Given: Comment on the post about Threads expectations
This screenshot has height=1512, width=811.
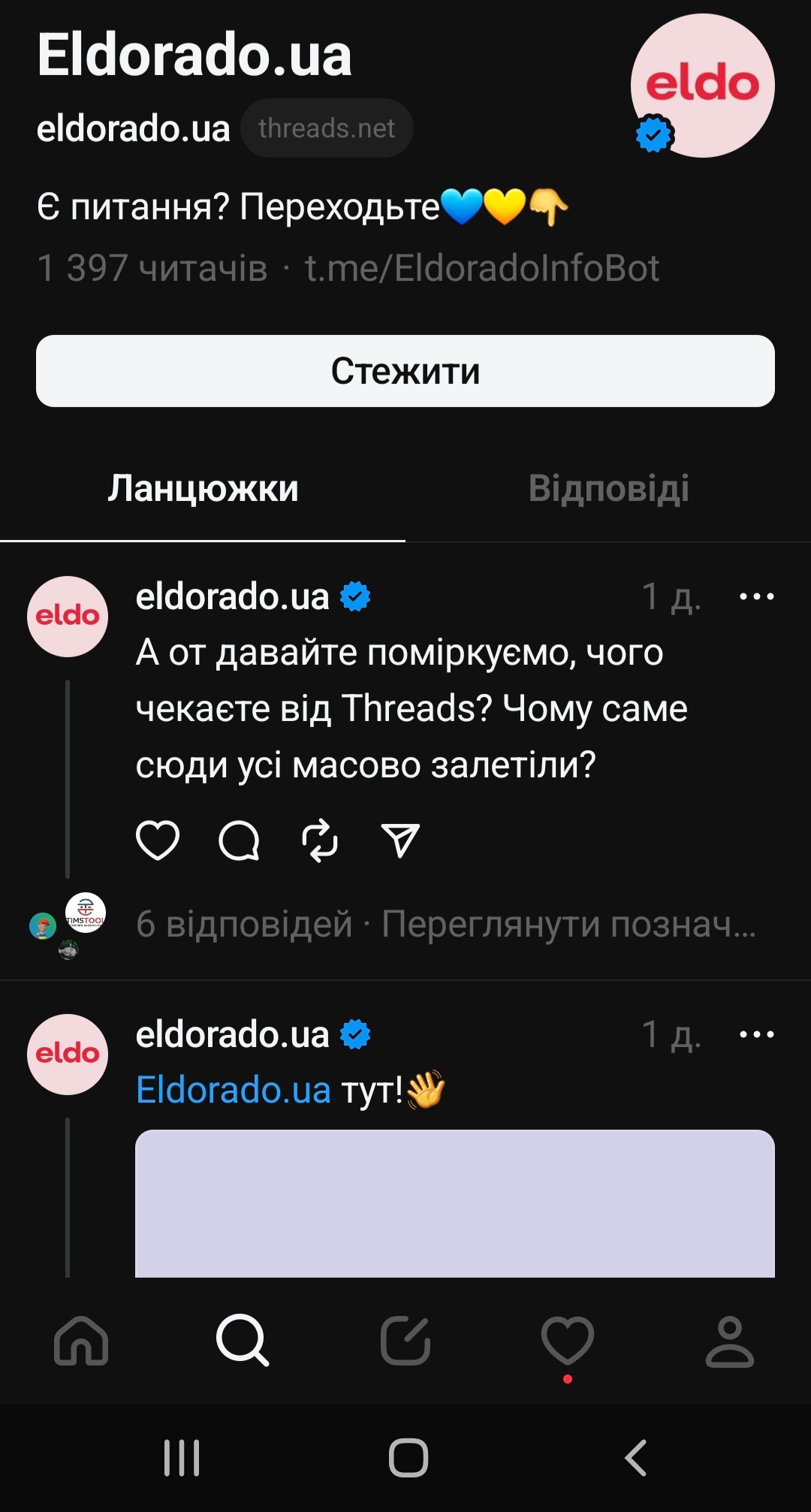Looking at the screenshot, I should click(x=239, y=840).
